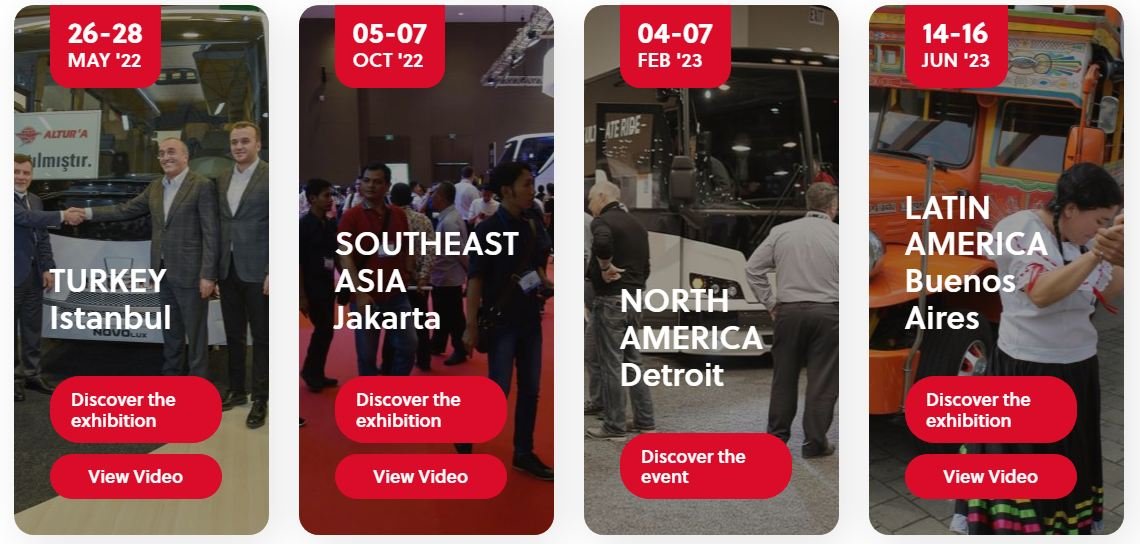
Task: Tap Discover the exhibition for Turkey Istanbul
Action: point(135,410)
